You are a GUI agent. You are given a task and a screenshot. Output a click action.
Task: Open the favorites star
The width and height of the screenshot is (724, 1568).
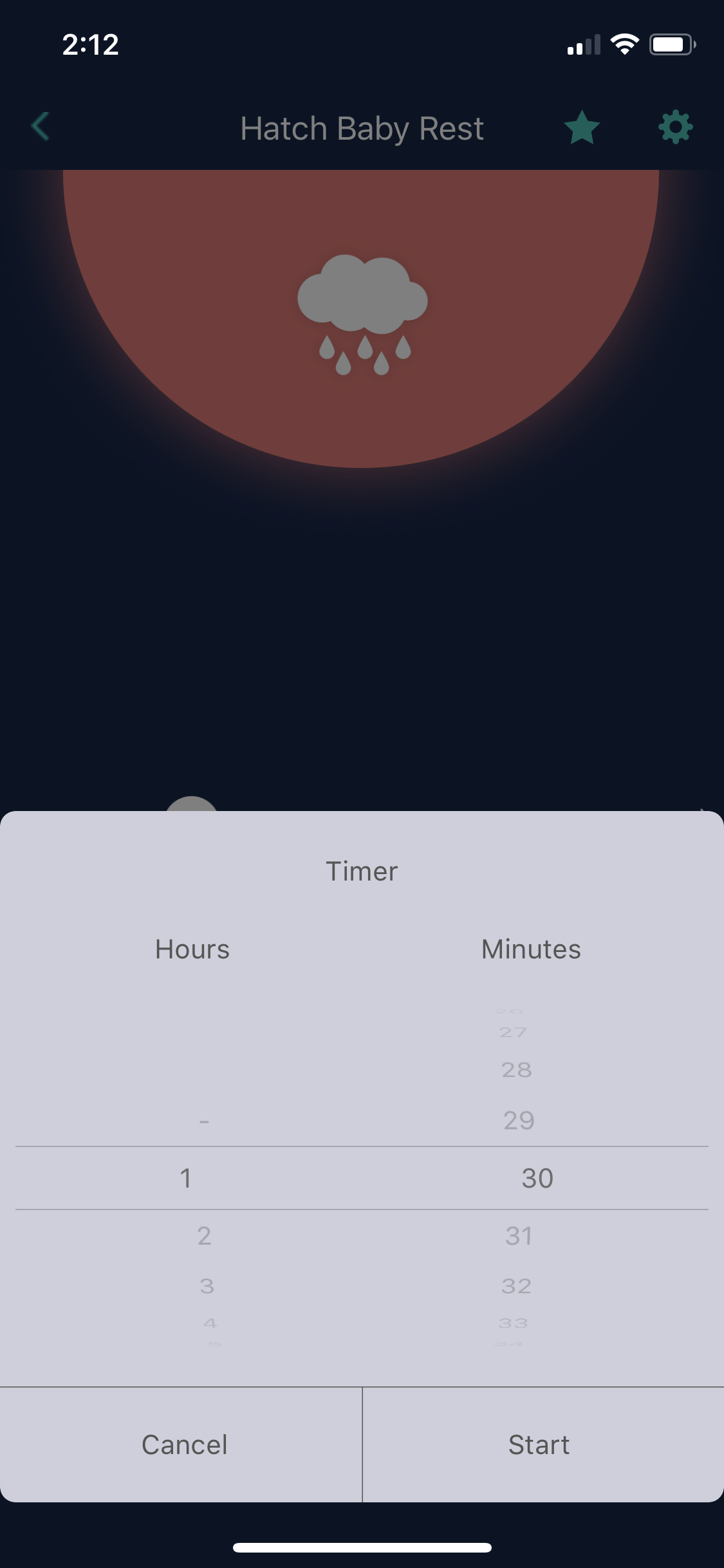pos(582,127)
